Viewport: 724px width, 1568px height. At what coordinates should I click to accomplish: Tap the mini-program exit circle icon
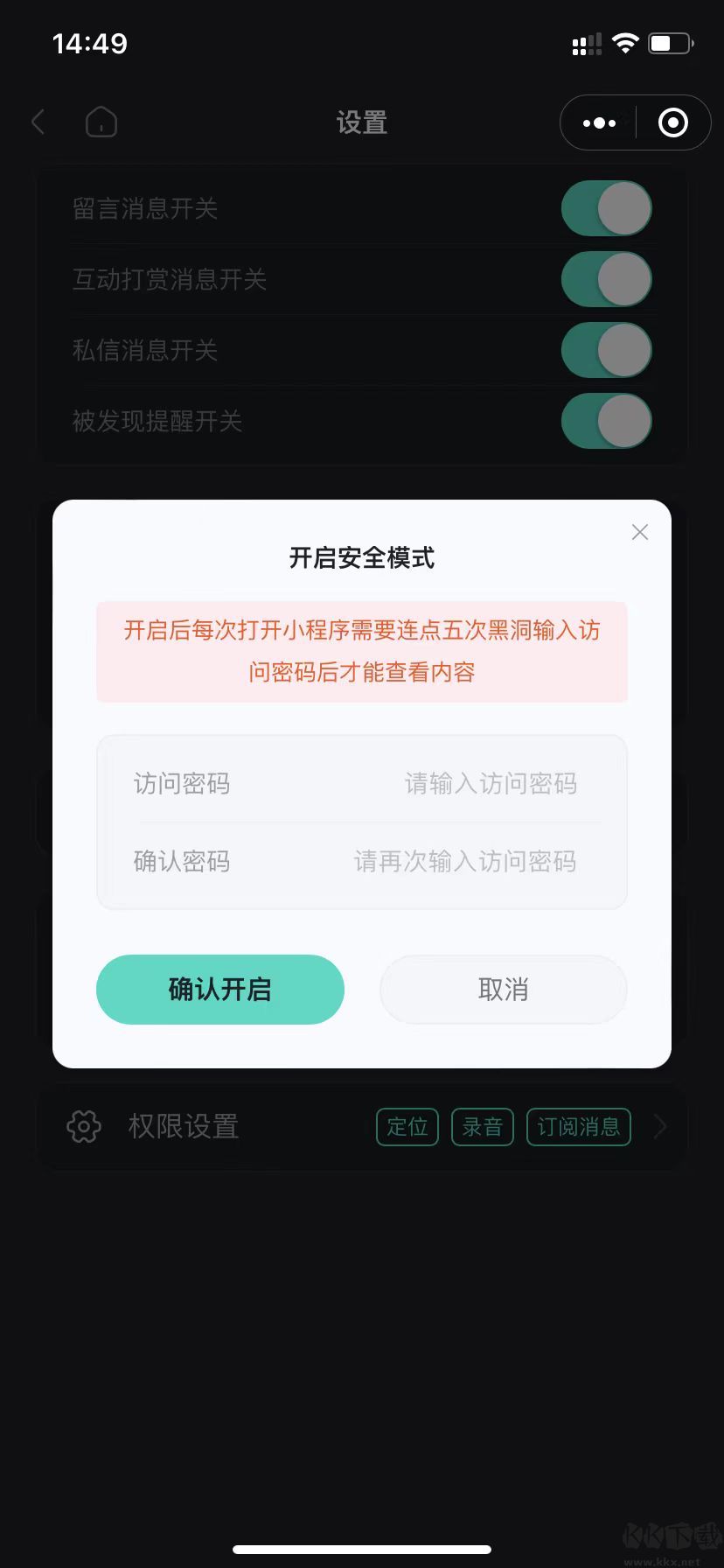(672, 122)
